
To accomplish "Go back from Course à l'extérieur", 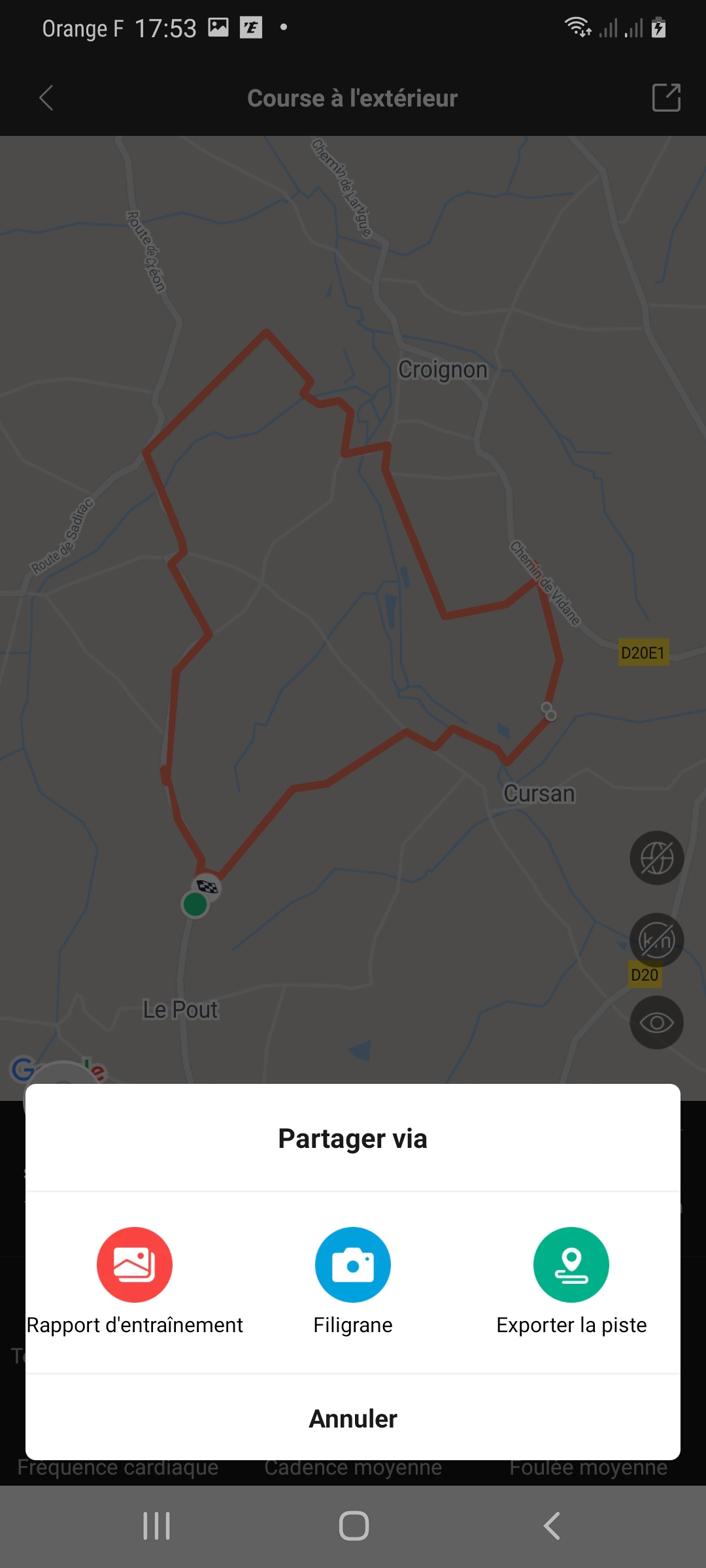I will coord(46,99).
